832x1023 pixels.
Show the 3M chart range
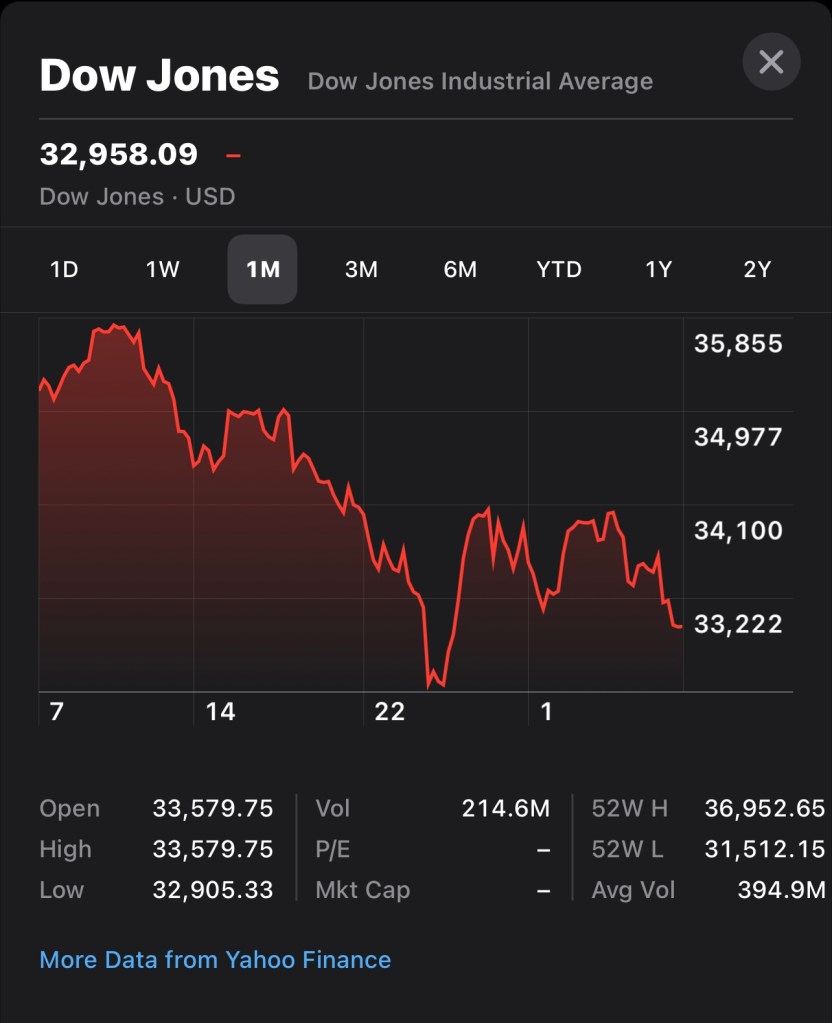361,269
